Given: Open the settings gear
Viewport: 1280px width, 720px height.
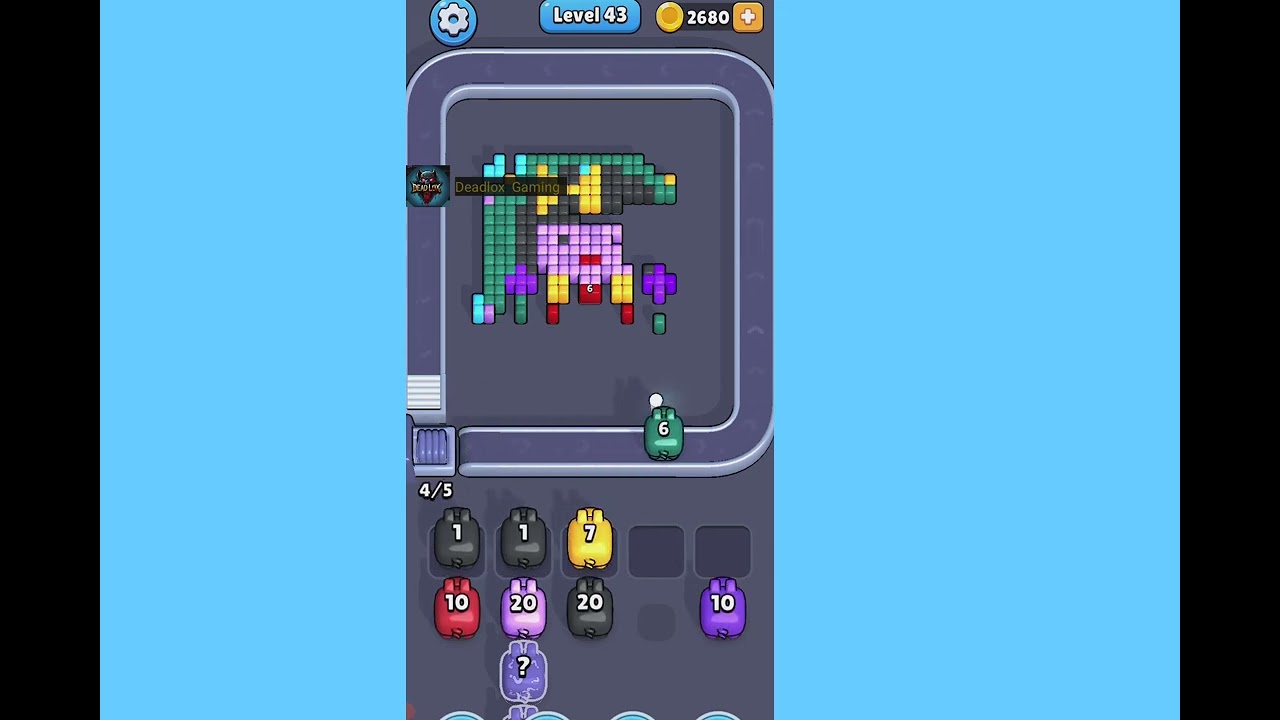Looking at the screenshot, I should click(453, 20).
